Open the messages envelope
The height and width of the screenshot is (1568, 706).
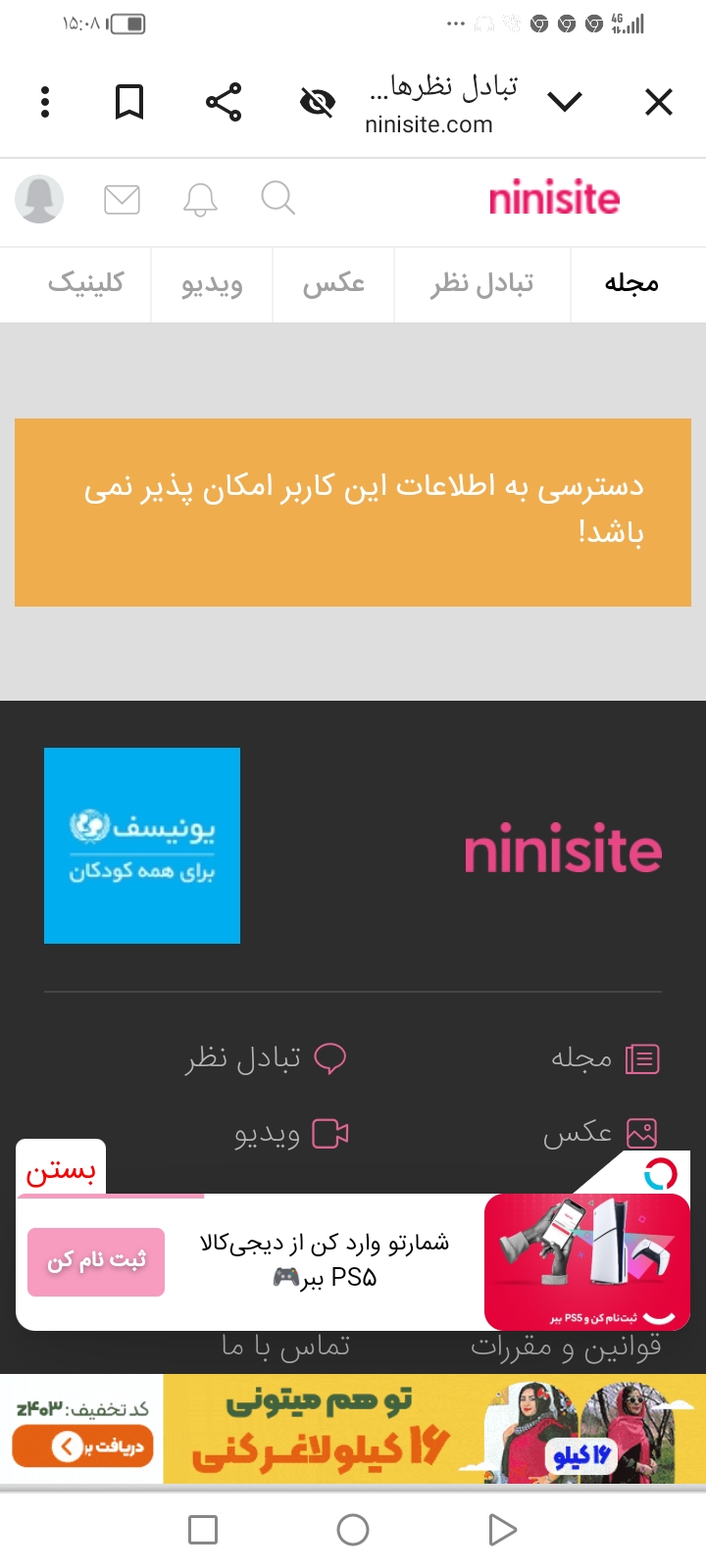click(122, 199)
